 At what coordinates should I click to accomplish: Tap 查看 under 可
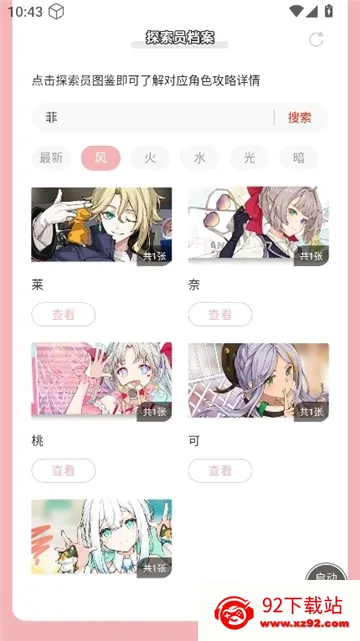(220, 471)
